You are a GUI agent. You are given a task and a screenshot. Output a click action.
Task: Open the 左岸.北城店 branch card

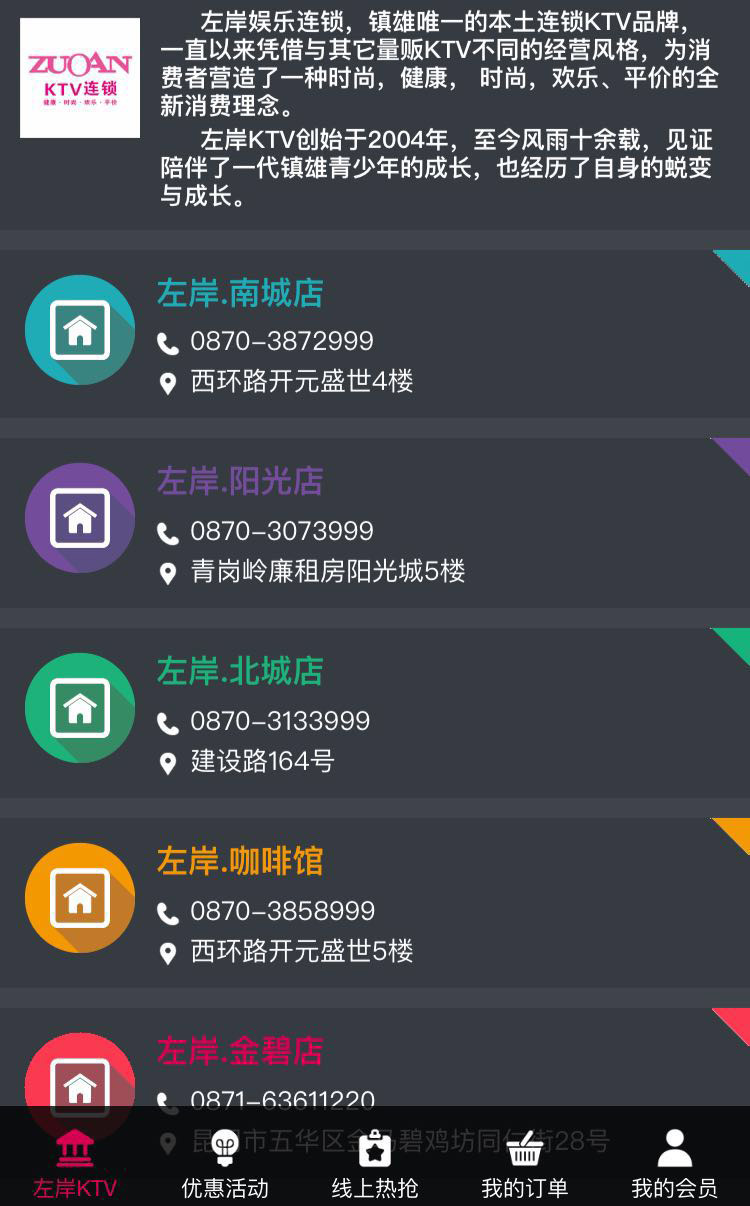pyautogui.click(x=374, y=713)
